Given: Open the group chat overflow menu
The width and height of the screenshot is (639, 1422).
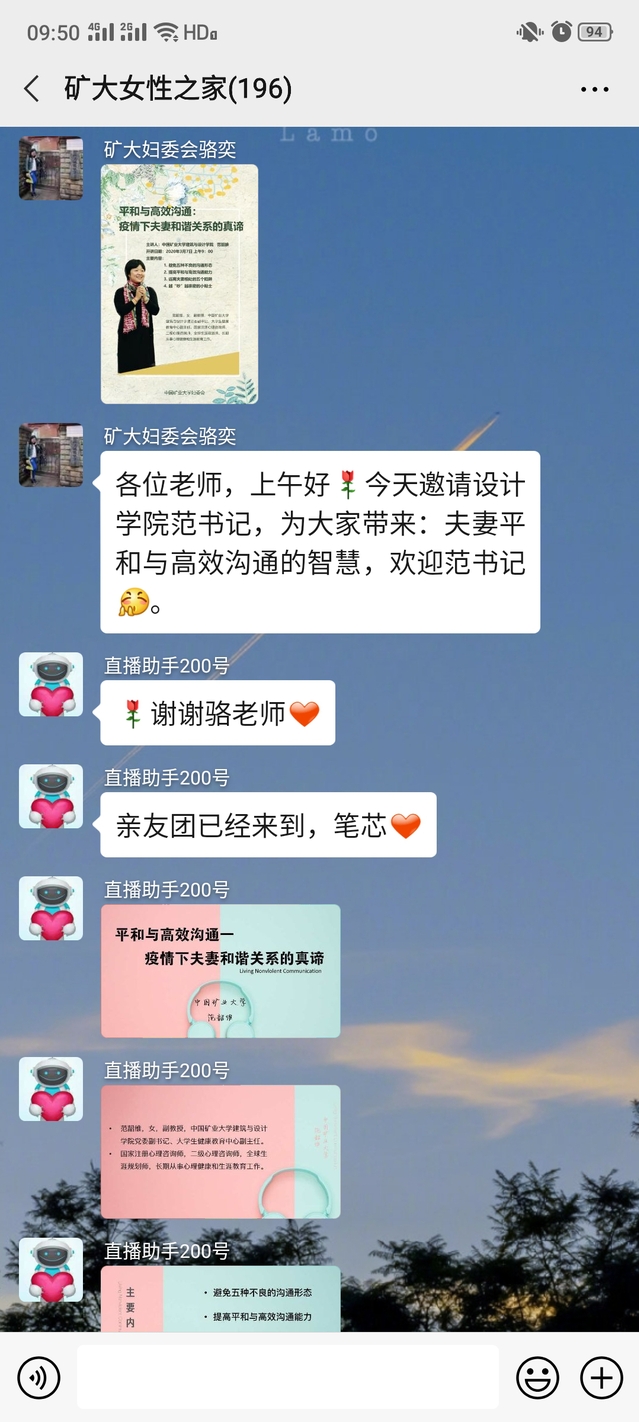Looking at the screenshot, I should click(x=594, y=89).
